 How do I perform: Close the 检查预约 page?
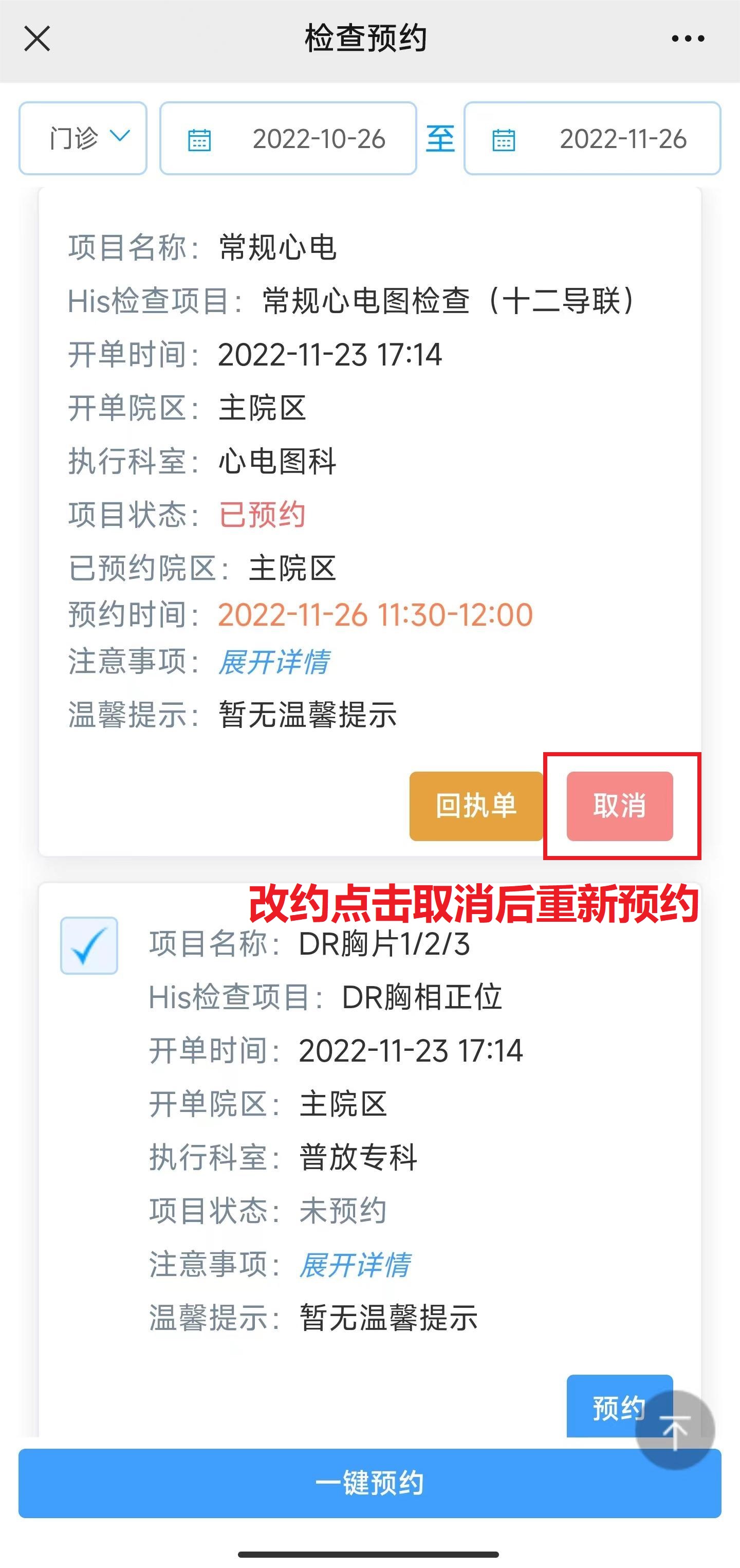[37, 39]
